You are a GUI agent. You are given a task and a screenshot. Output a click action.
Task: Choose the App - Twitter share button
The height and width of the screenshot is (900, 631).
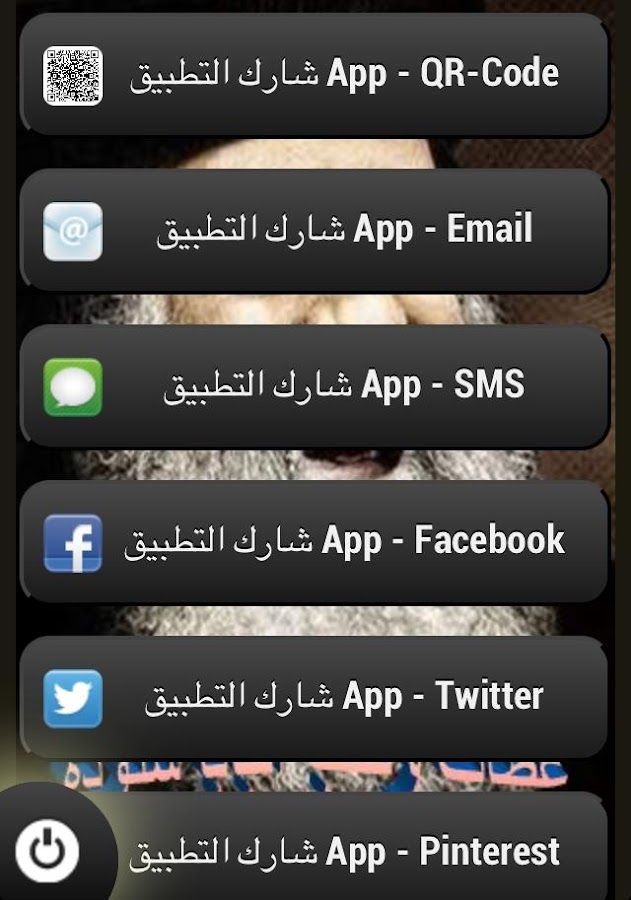pyautogui.click(x=315, y=697)
